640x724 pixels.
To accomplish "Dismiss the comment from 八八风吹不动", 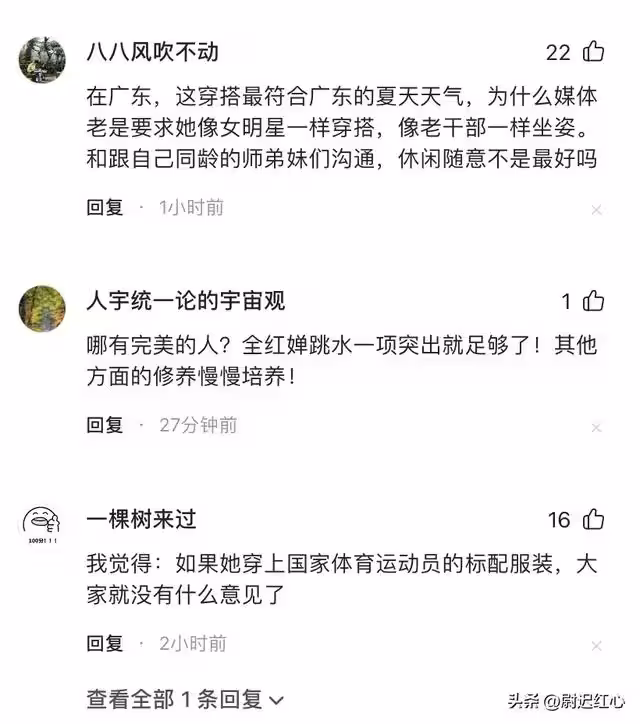I will point(596,210).
